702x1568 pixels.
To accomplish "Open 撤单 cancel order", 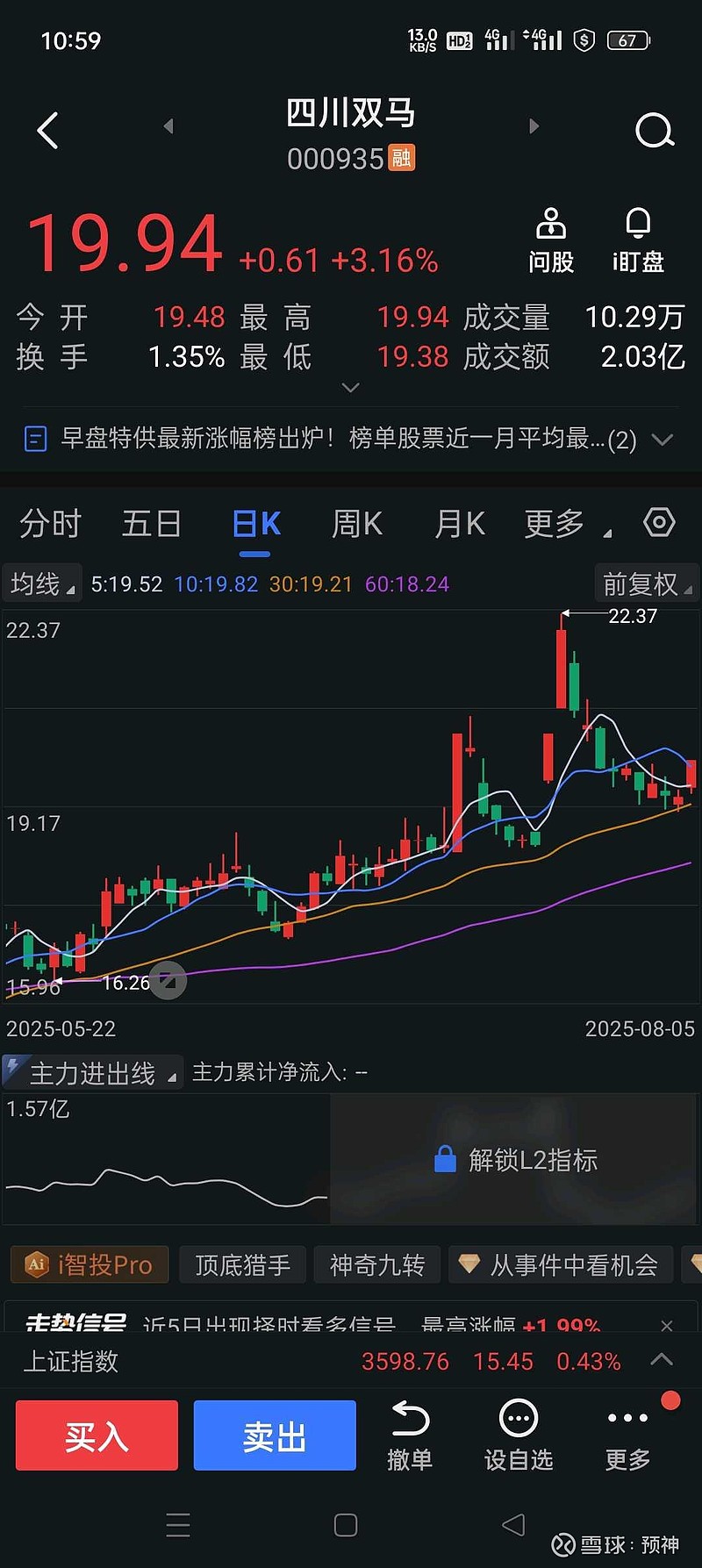I will [410, 1436].
